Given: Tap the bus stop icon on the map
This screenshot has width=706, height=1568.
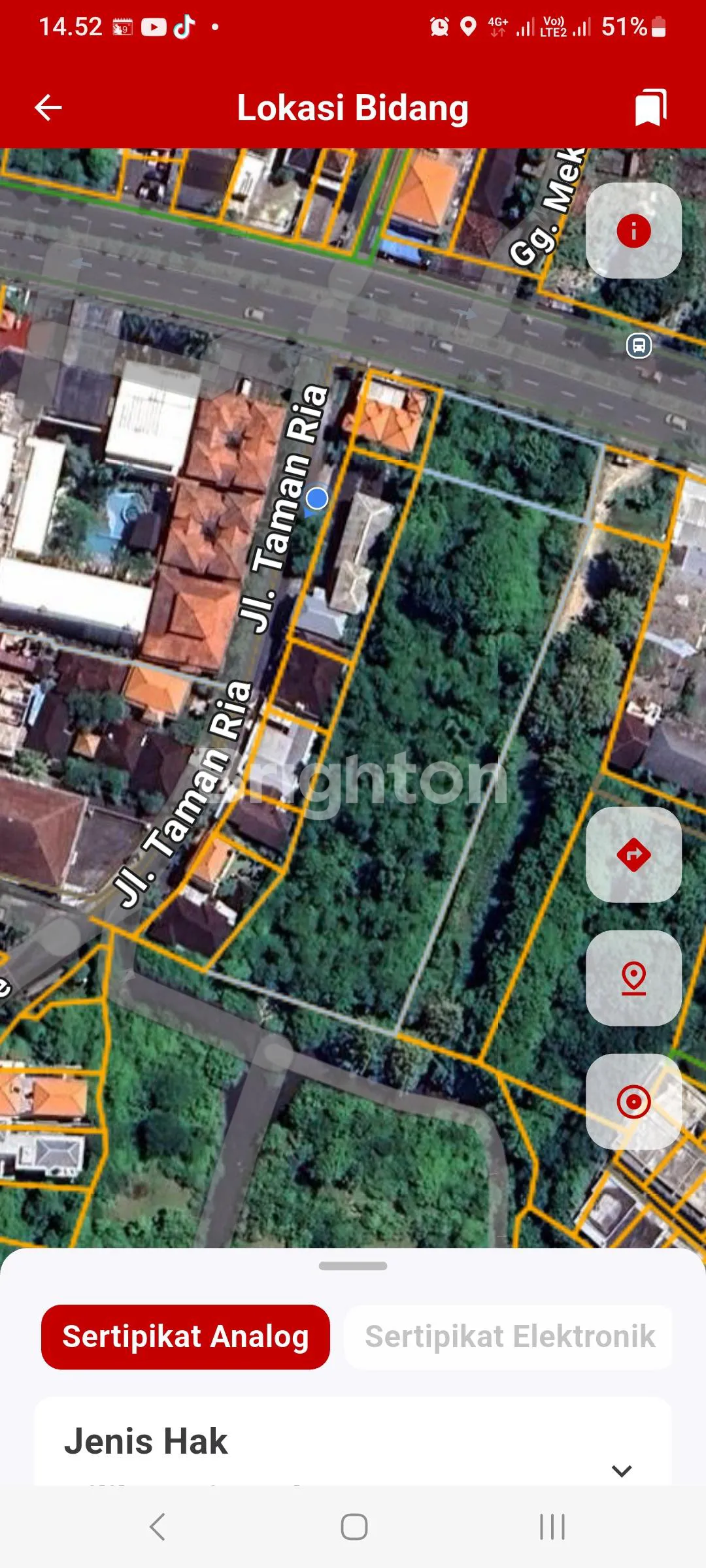Looking at the screenshot, I should [639, 345].
